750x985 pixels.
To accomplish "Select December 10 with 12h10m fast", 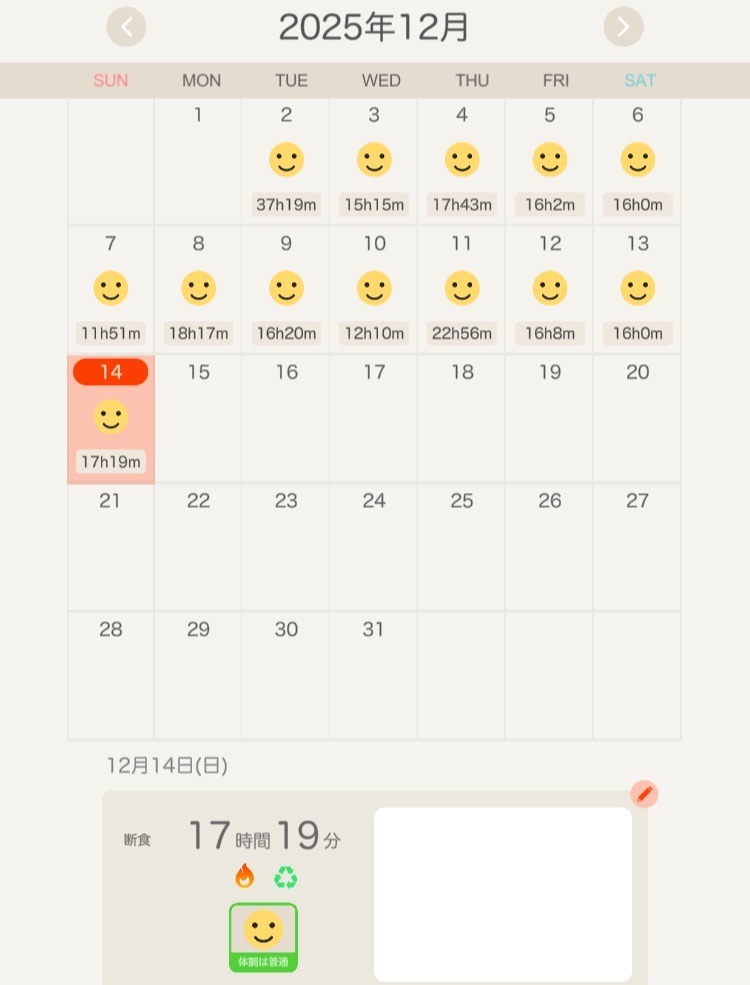I will (x=374, y=290).
